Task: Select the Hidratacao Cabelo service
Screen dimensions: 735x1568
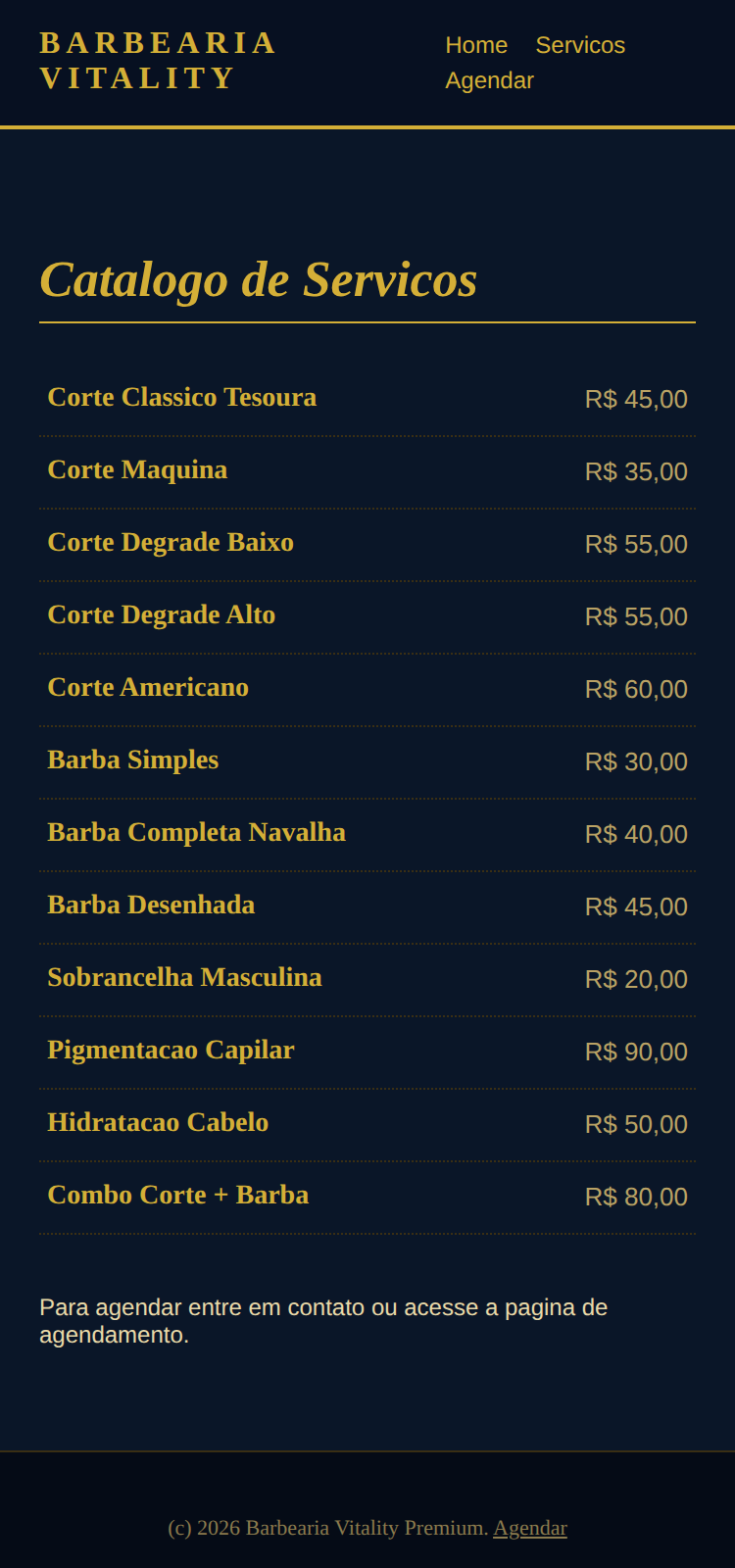Action: click(158, 1123)
